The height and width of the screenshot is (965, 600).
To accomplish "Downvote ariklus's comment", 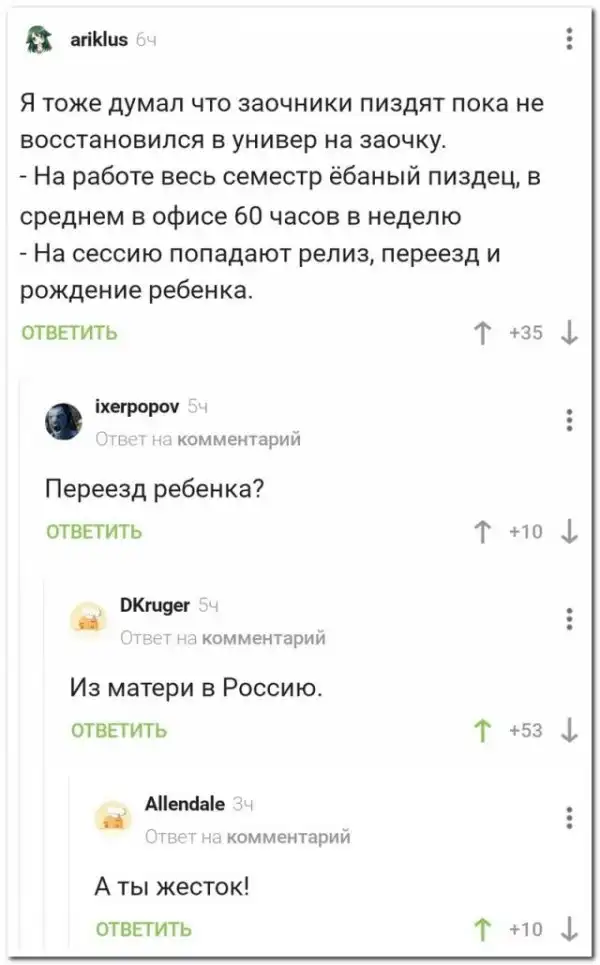I will pyautogui.click(x=568, y=333).
